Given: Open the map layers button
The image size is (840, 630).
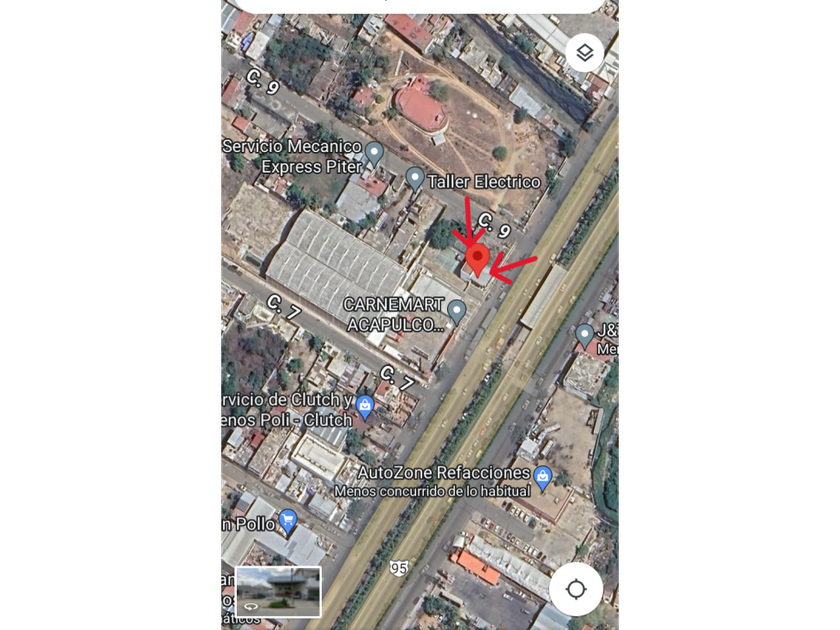Looking at the screenshot, I should (x=585, y=52).
